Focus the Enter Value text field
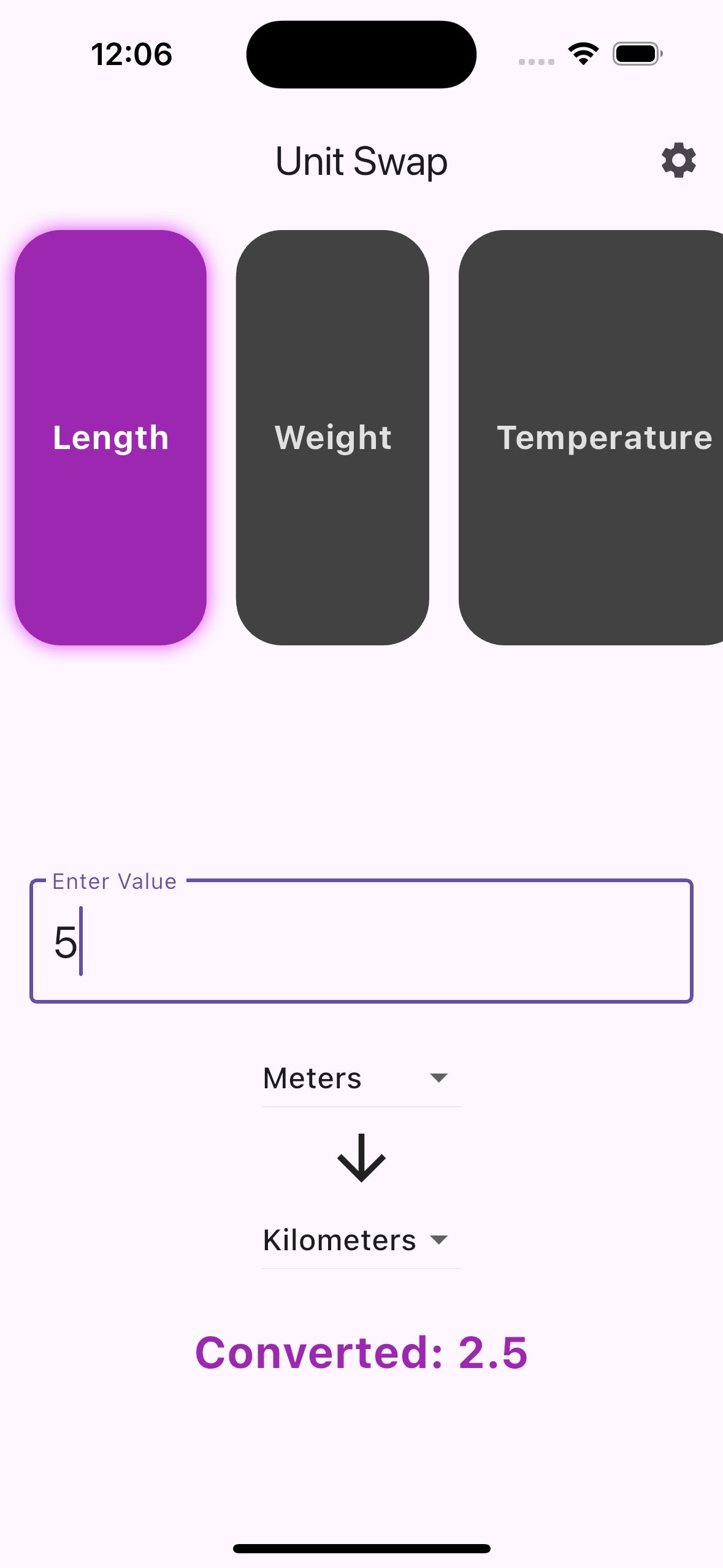Image resolution: width=723 pixels, height=1568 pixels. coord(361,941)
